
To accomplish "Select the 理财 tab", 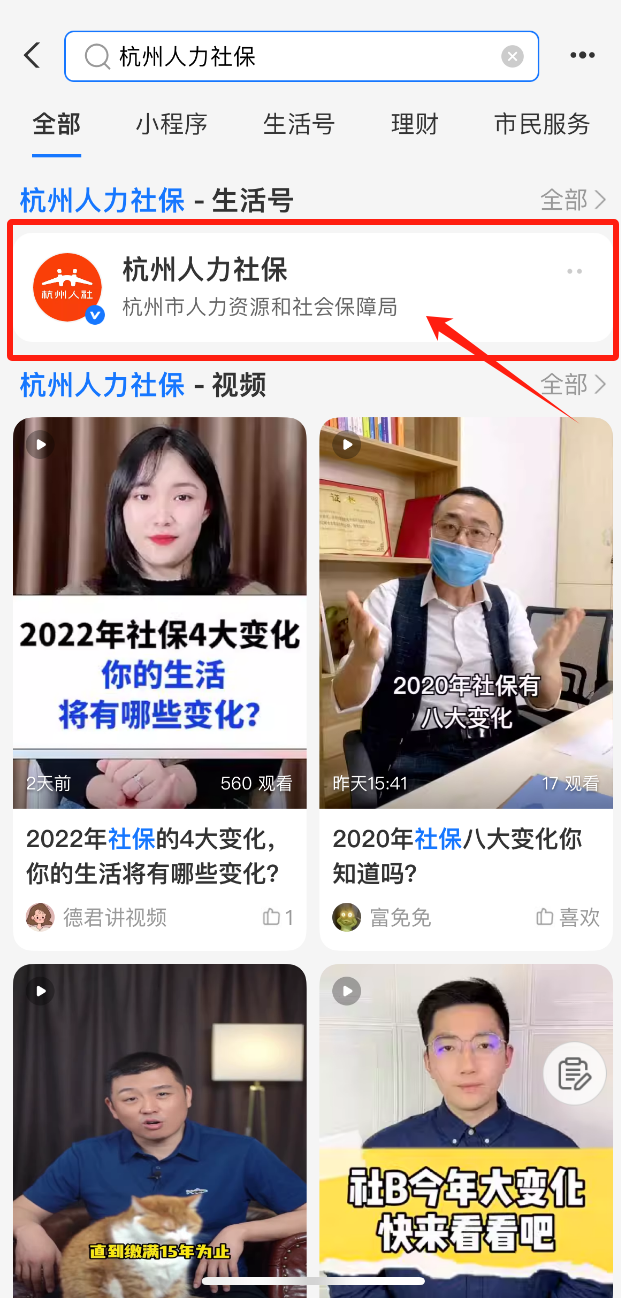I will [414, 124].
